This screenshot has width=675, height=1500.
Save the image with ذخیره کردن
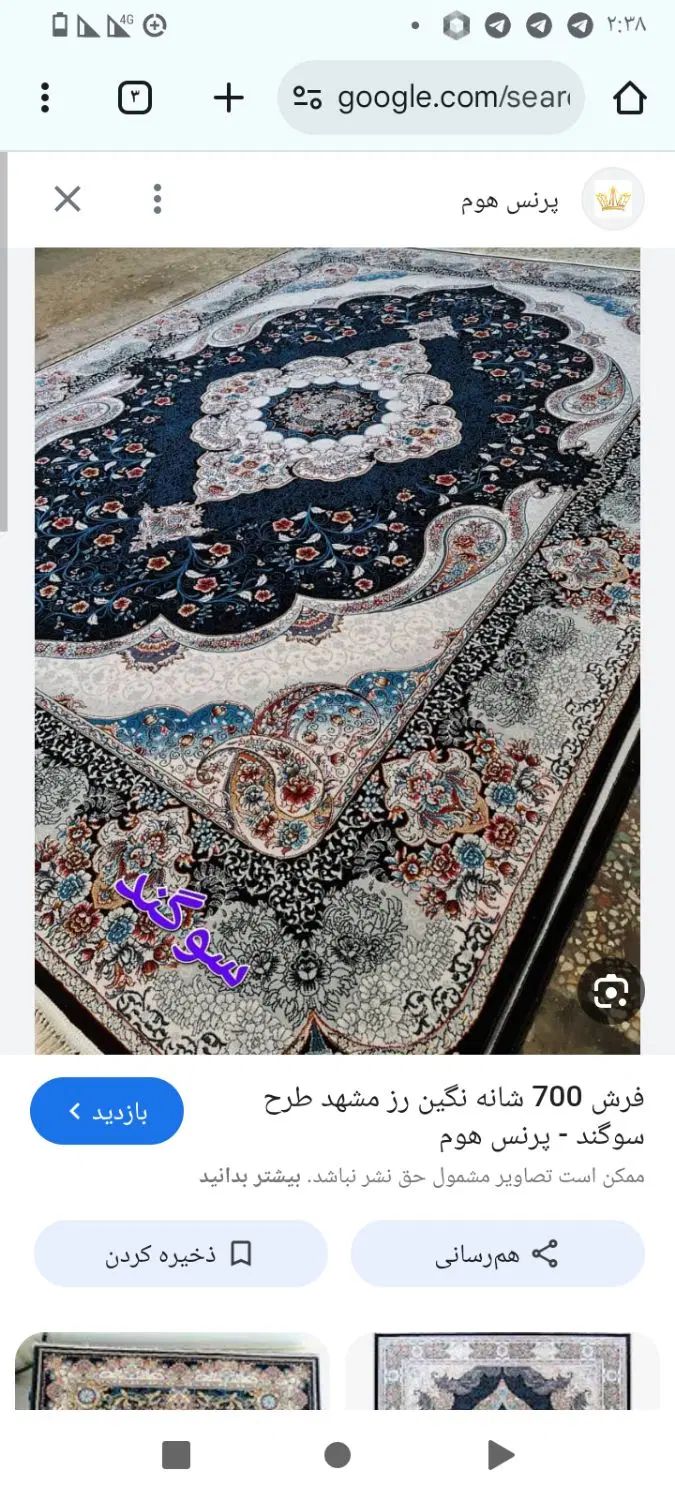(181, 1254)
